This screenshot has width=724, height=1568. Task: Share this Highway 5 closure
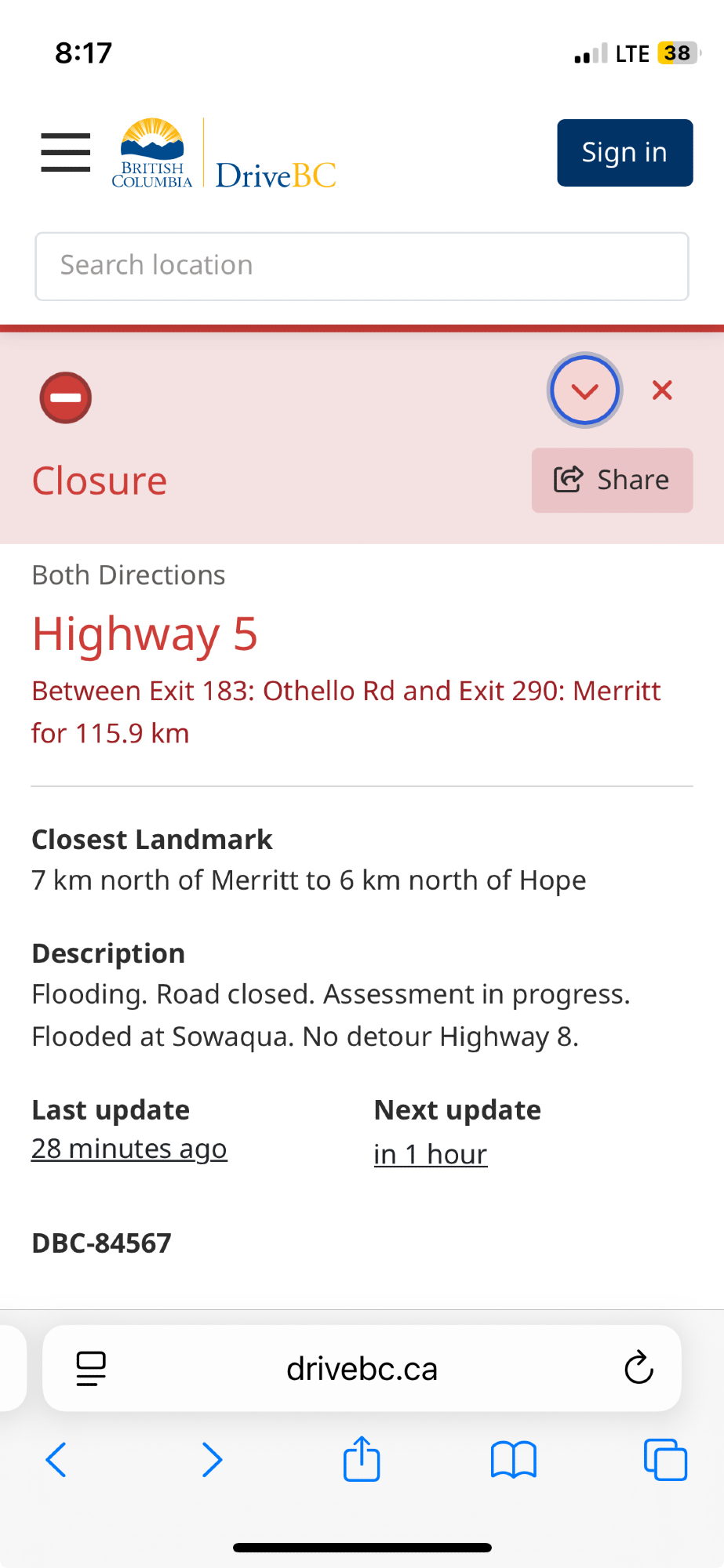(x=612, y=480)
